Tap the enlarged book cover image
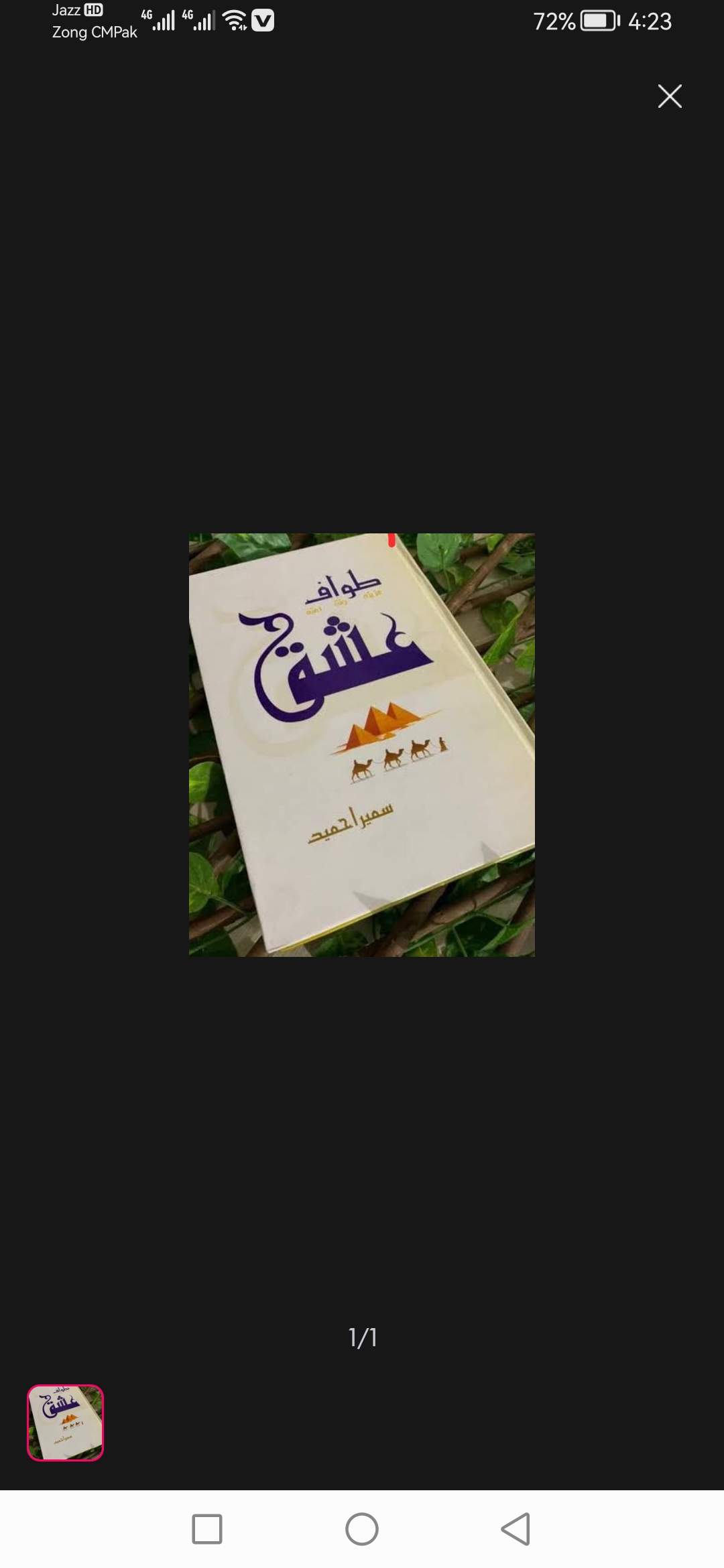Screen dimensions: 724x1568 (362, 744)
